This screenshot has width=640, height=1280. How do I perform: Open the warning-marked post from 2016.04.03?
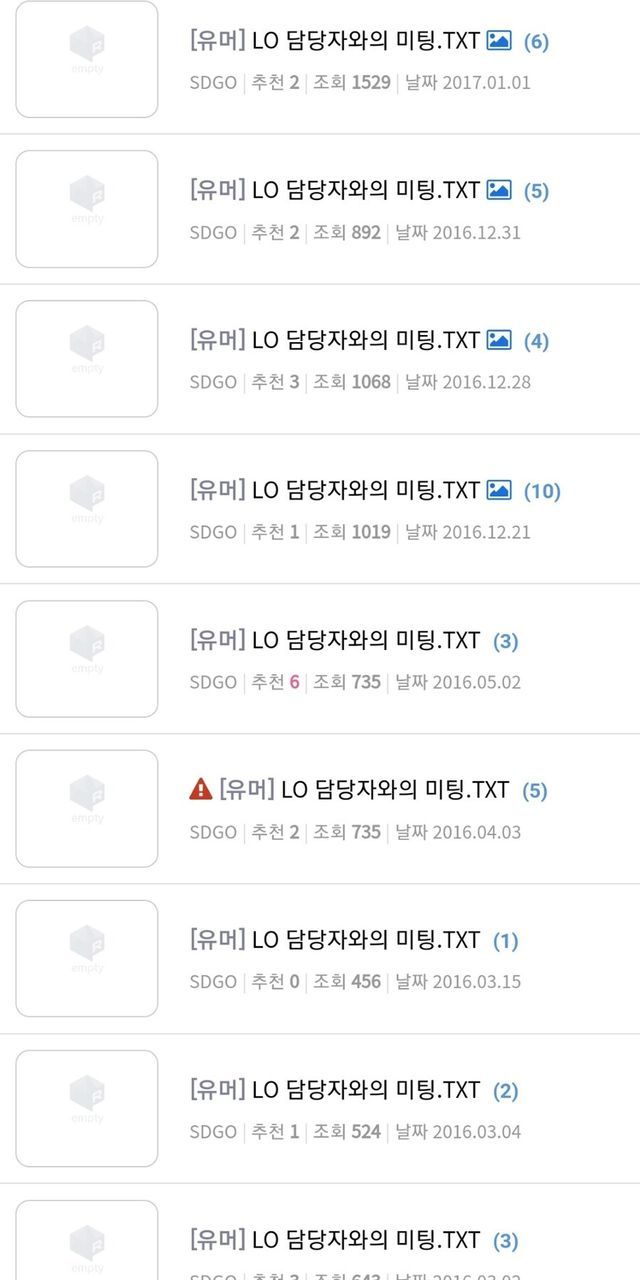[x=365, y=790]
